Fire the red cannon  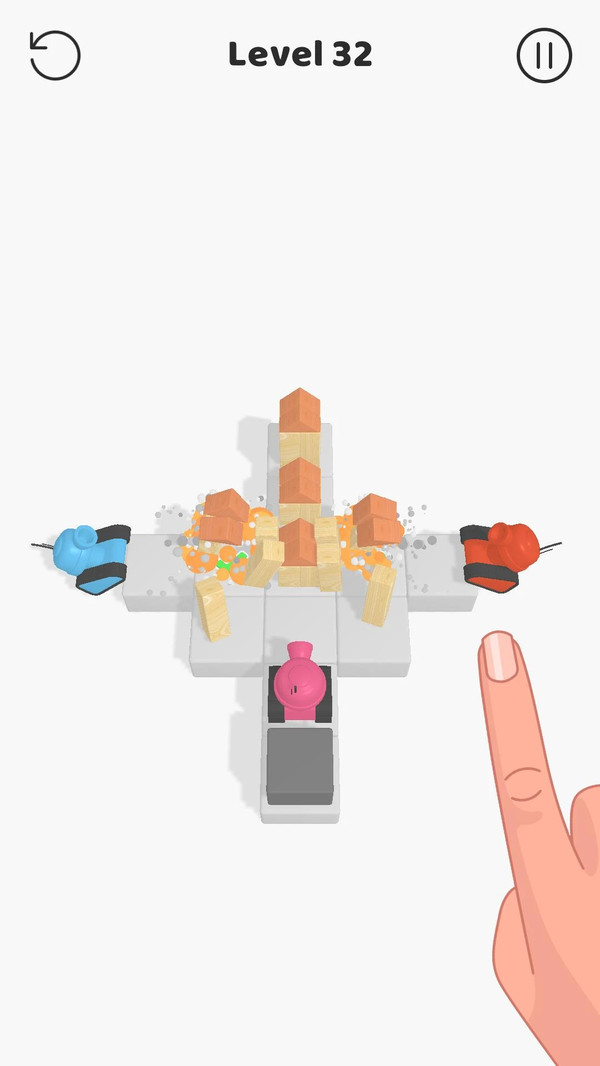click(x=501, y=553)
